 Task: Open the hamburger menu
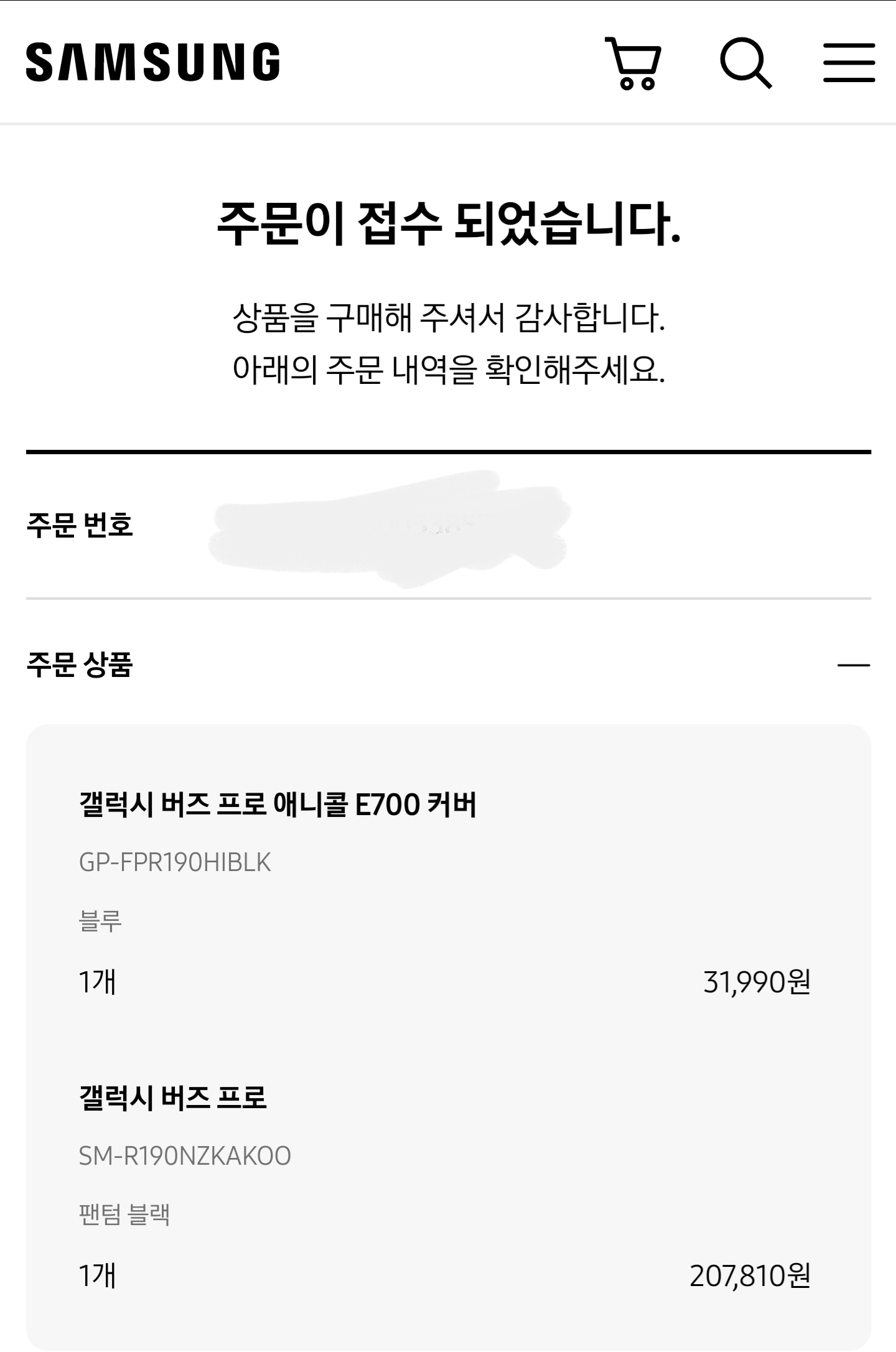click(849, 62)
